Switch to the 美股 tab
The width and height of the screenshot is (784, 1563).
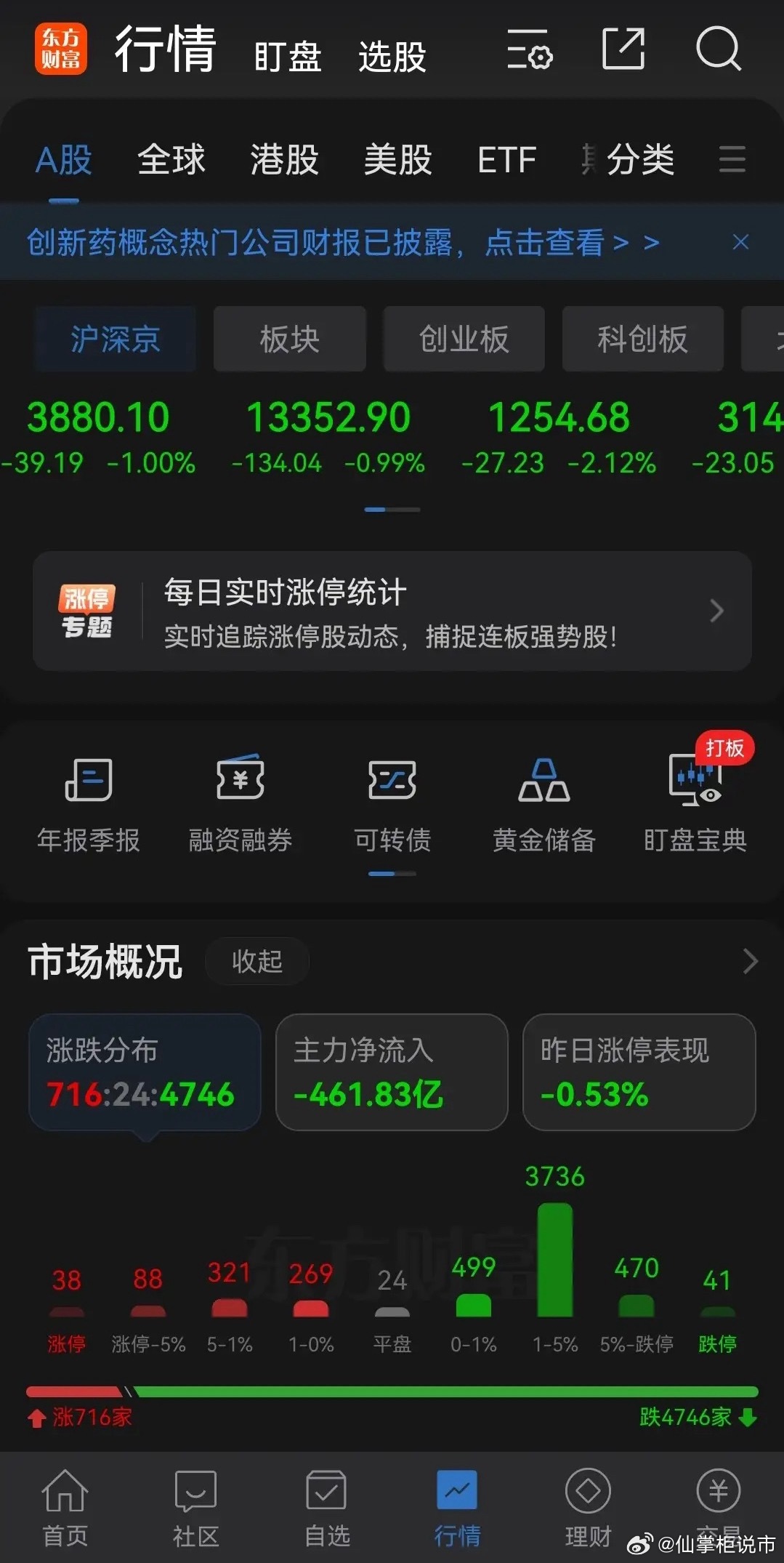pos(398,160)
